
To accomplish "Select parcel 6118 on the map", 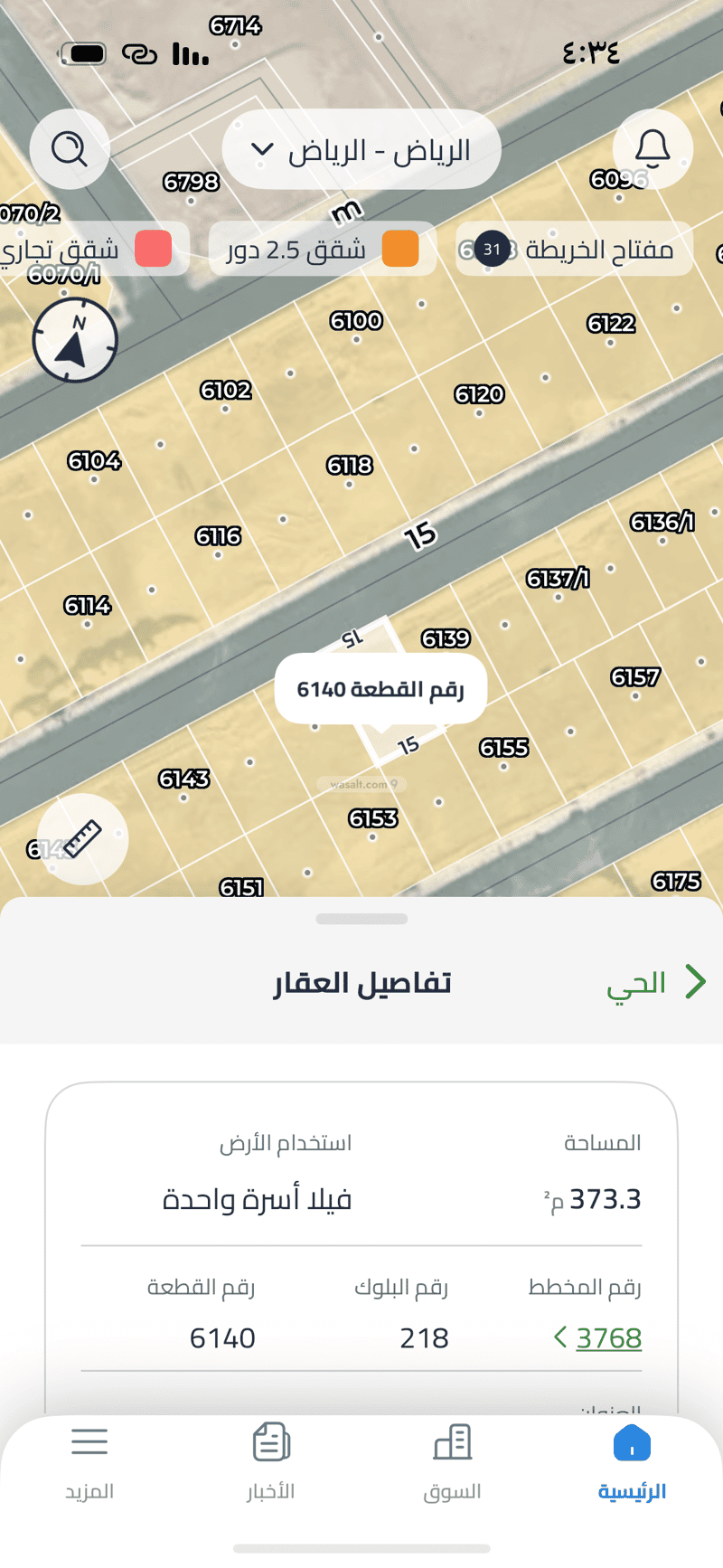I will (350, 466).
